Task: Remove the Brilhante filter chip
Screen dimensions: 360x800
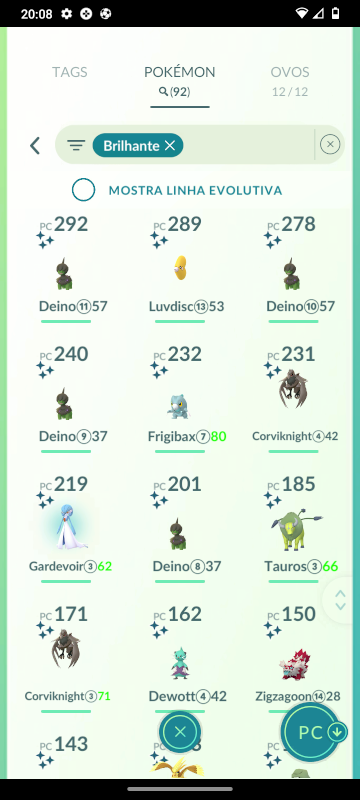Action: pos(170,146)
